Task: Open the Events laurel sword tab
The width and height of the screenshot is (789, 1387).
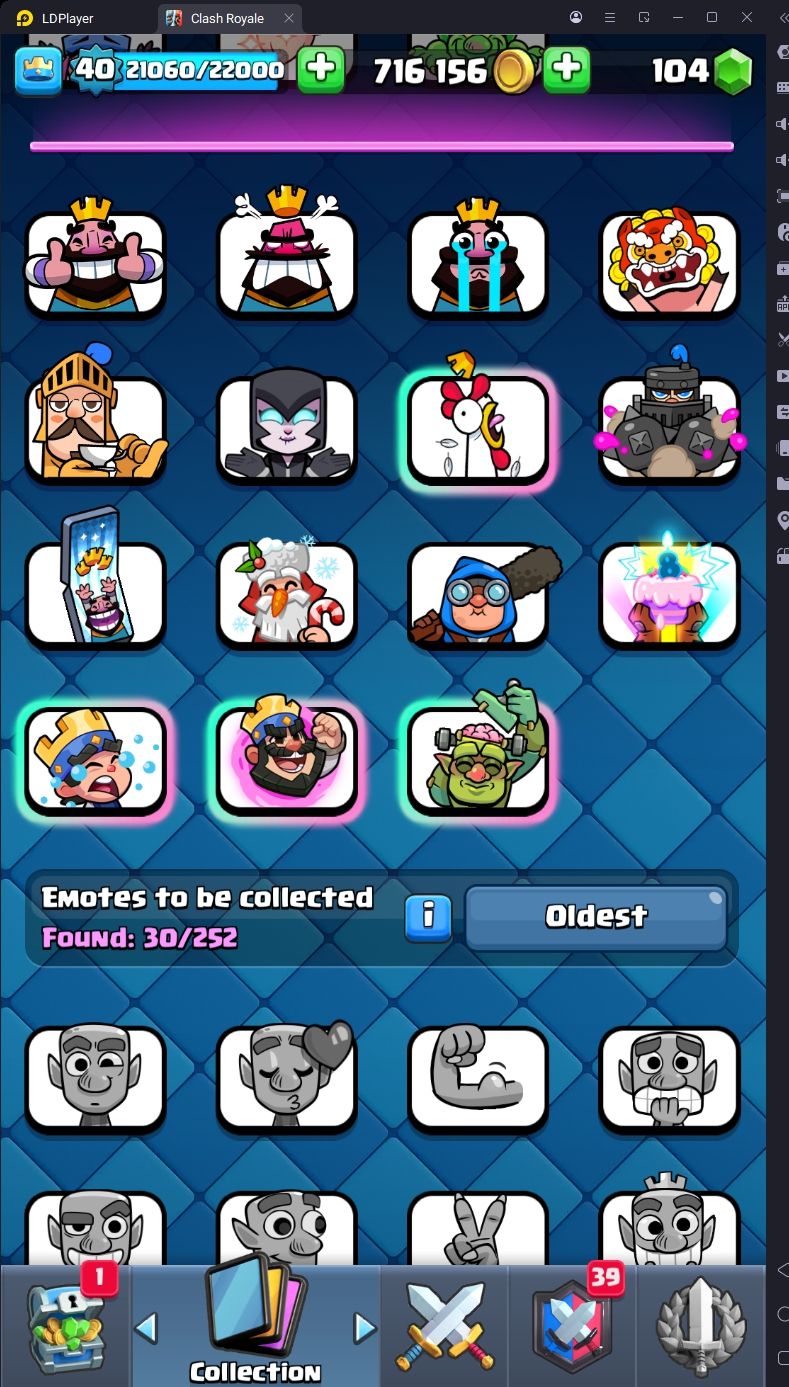Action: pos(701,1325)
